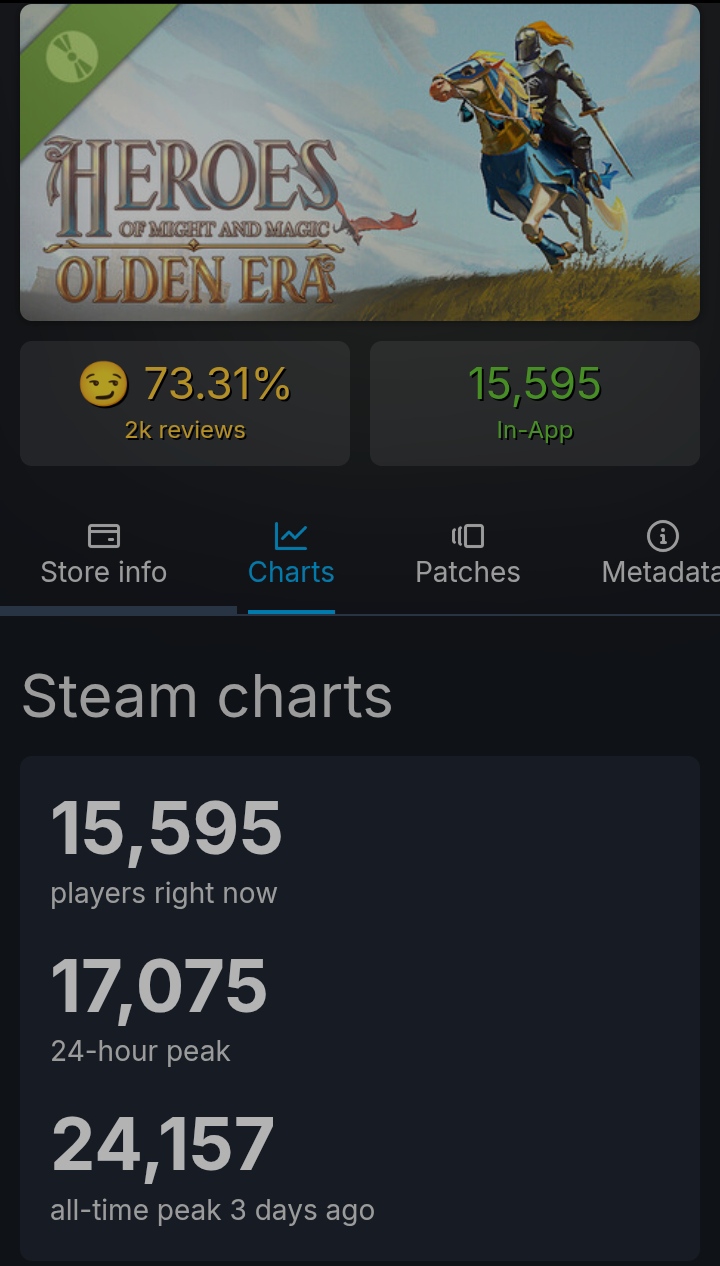
Task: Open the 73.31% reviews rating card
Action: coord(185,403)
